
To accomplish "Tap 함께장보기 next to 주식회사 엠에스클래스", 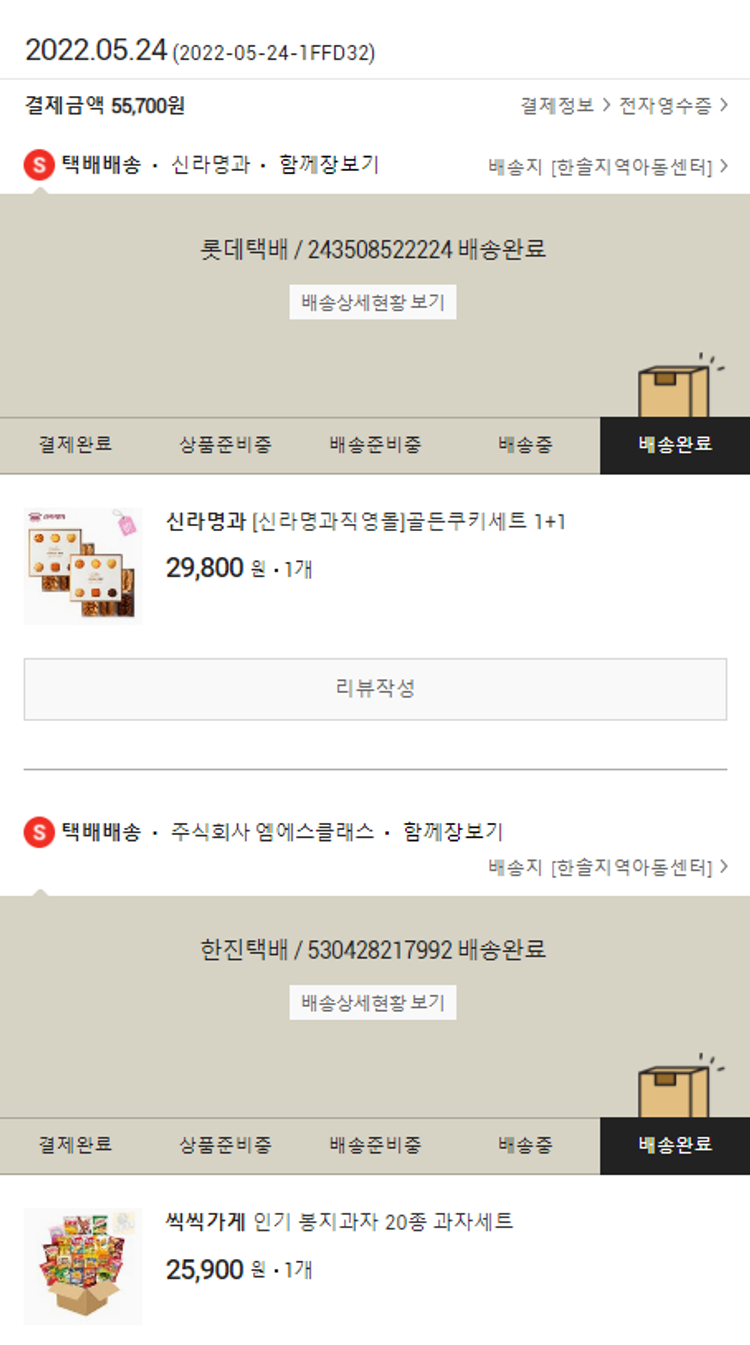I will click(452, 832).
